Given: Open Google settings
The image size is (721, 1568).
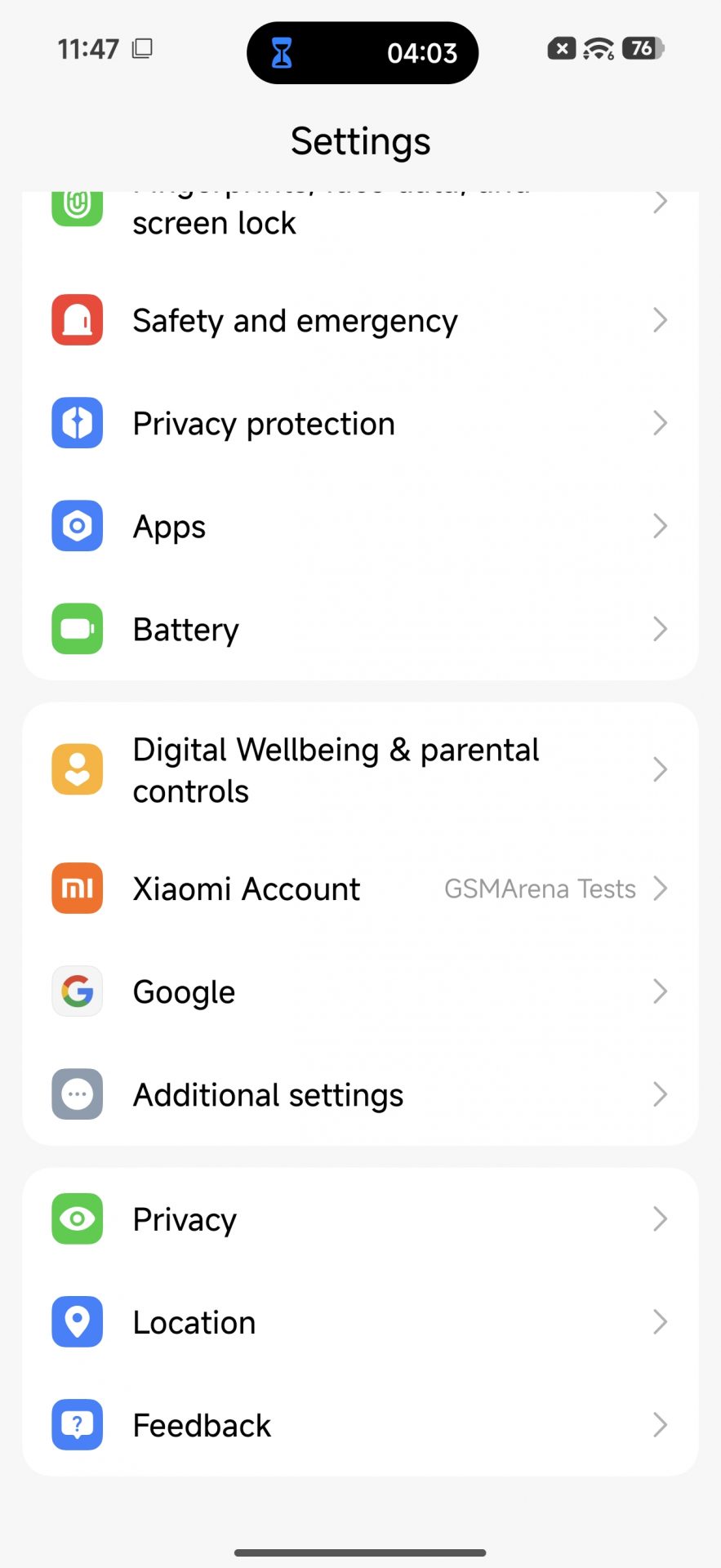Looking at the screenshot, I should pos(359,991).
